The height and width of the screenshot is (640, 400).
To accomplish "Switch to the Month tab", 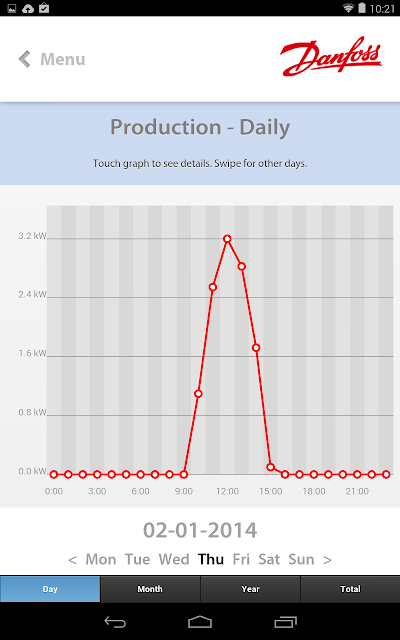I will 150,589.
